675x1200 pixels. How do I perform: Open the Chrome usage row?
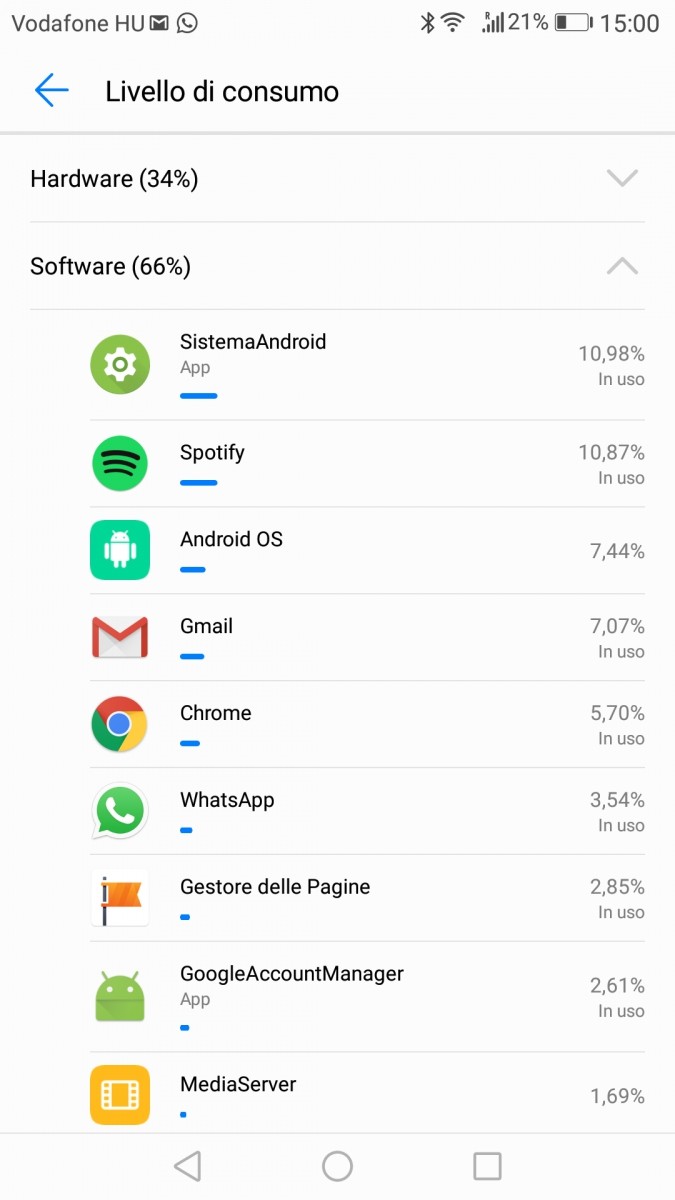pos(367,725)
